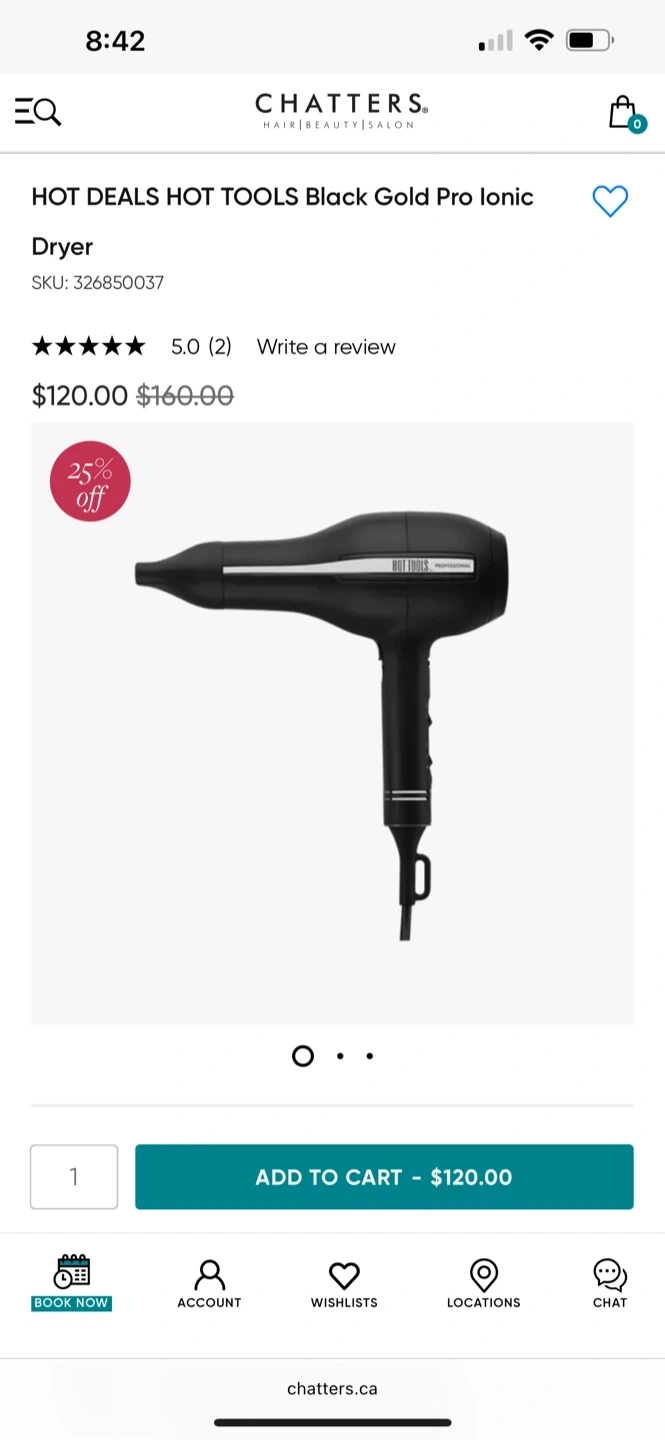Open the hair dryer product image

[332, 722]
